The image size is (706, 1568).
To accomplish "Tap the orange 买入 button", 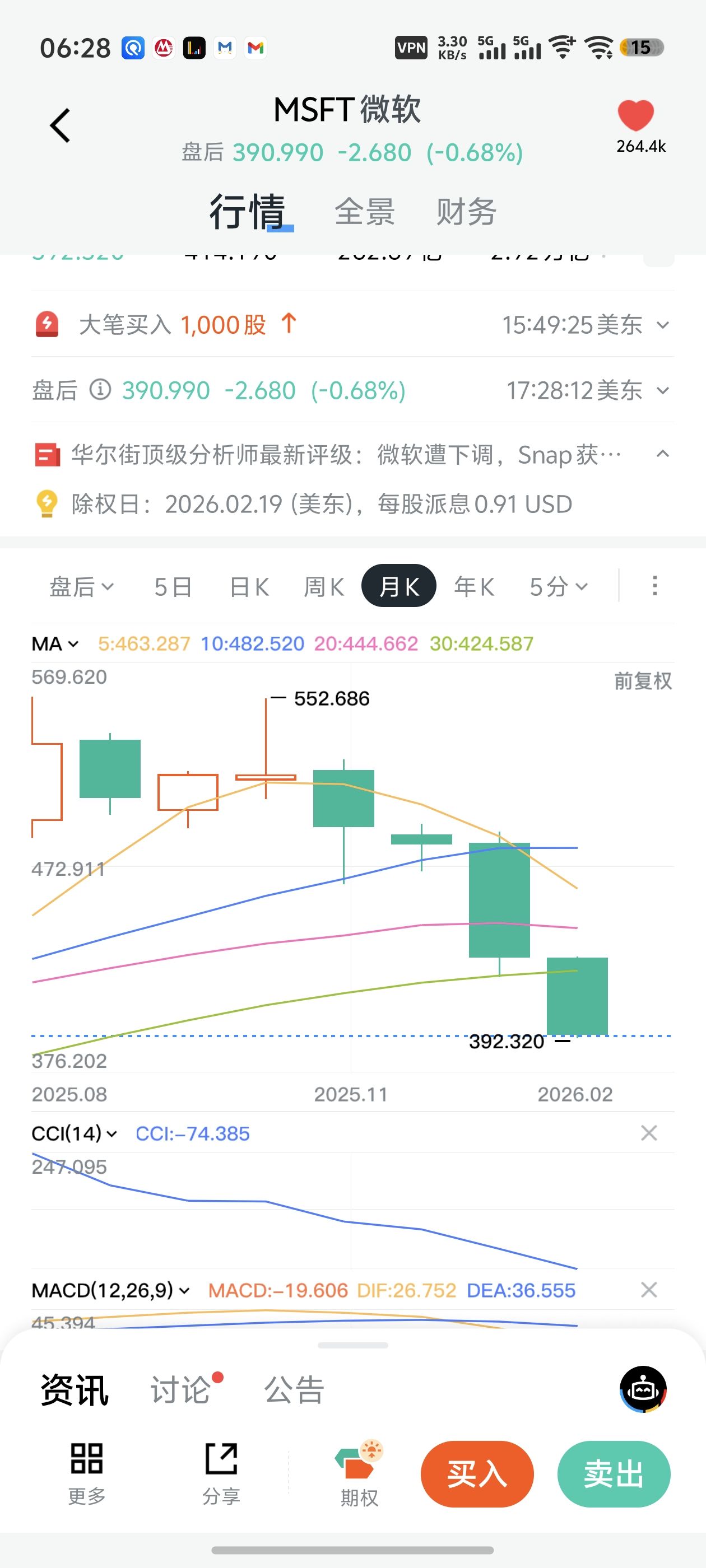I will click(x=477, y=1474).
